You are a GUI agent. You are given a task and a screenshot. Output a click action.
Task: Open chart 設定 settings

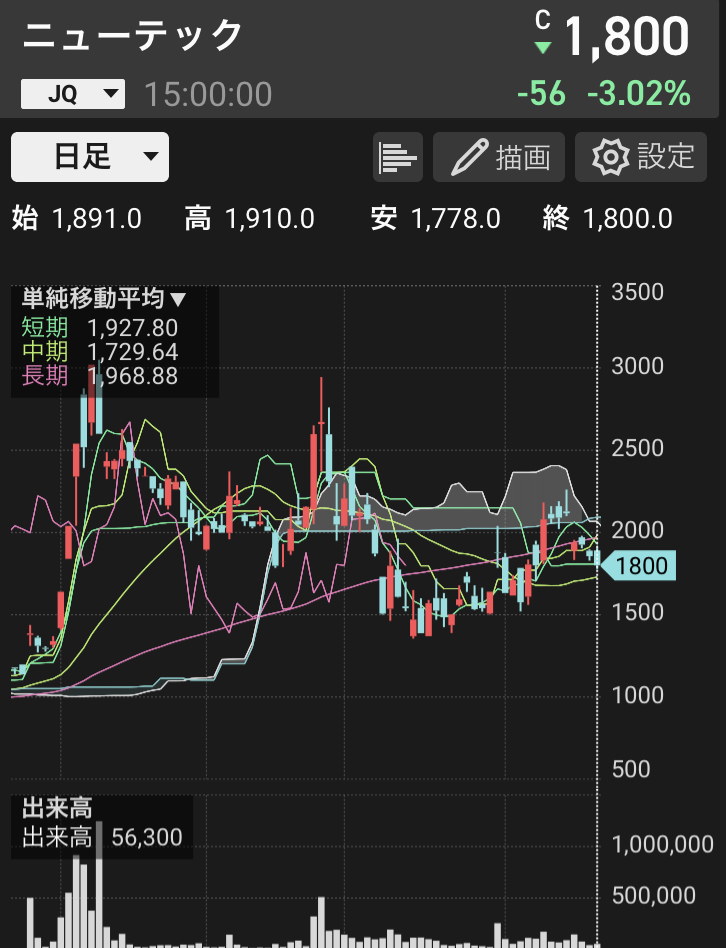[x=641, y=157]
